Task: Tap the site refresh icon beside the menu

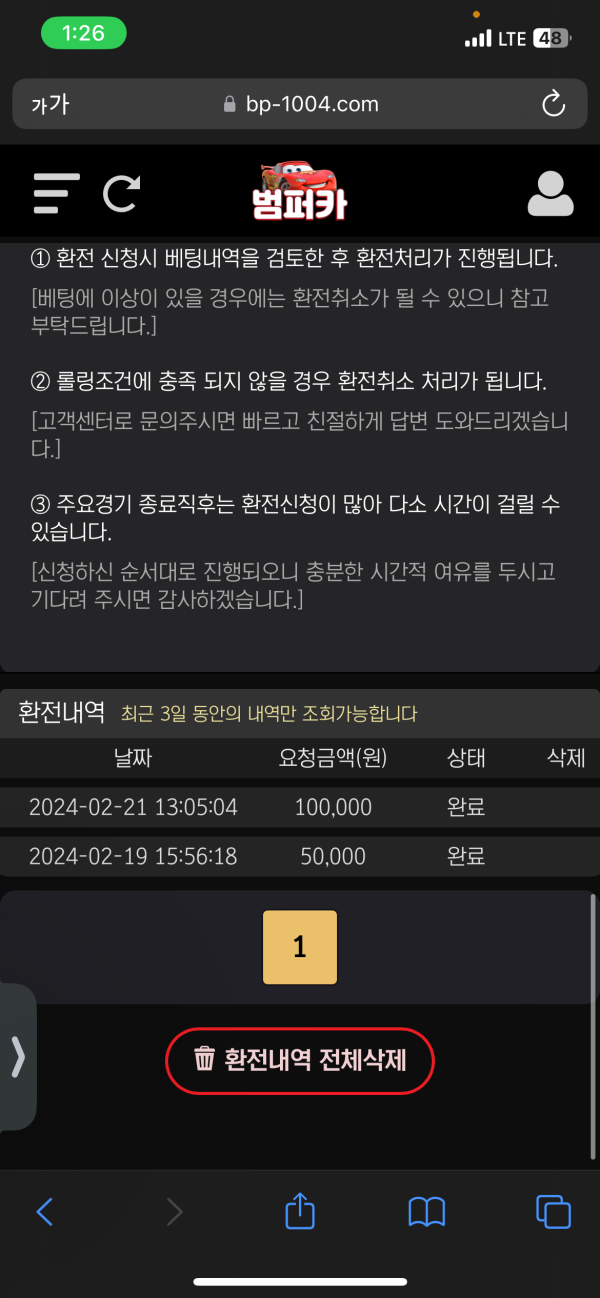Action: pos(122,192)
